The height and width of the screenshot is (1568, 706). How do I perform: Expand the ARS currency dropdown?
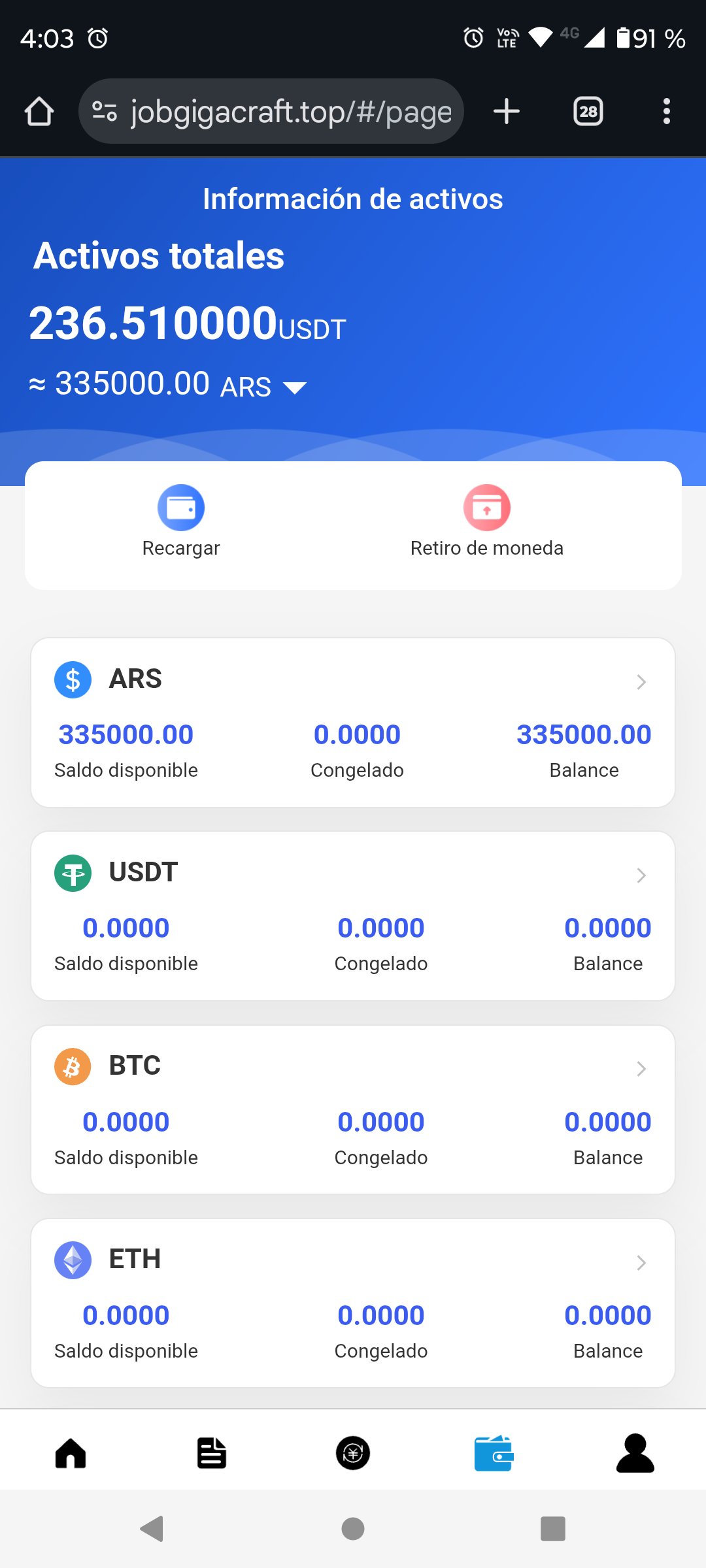pos(295,388)
